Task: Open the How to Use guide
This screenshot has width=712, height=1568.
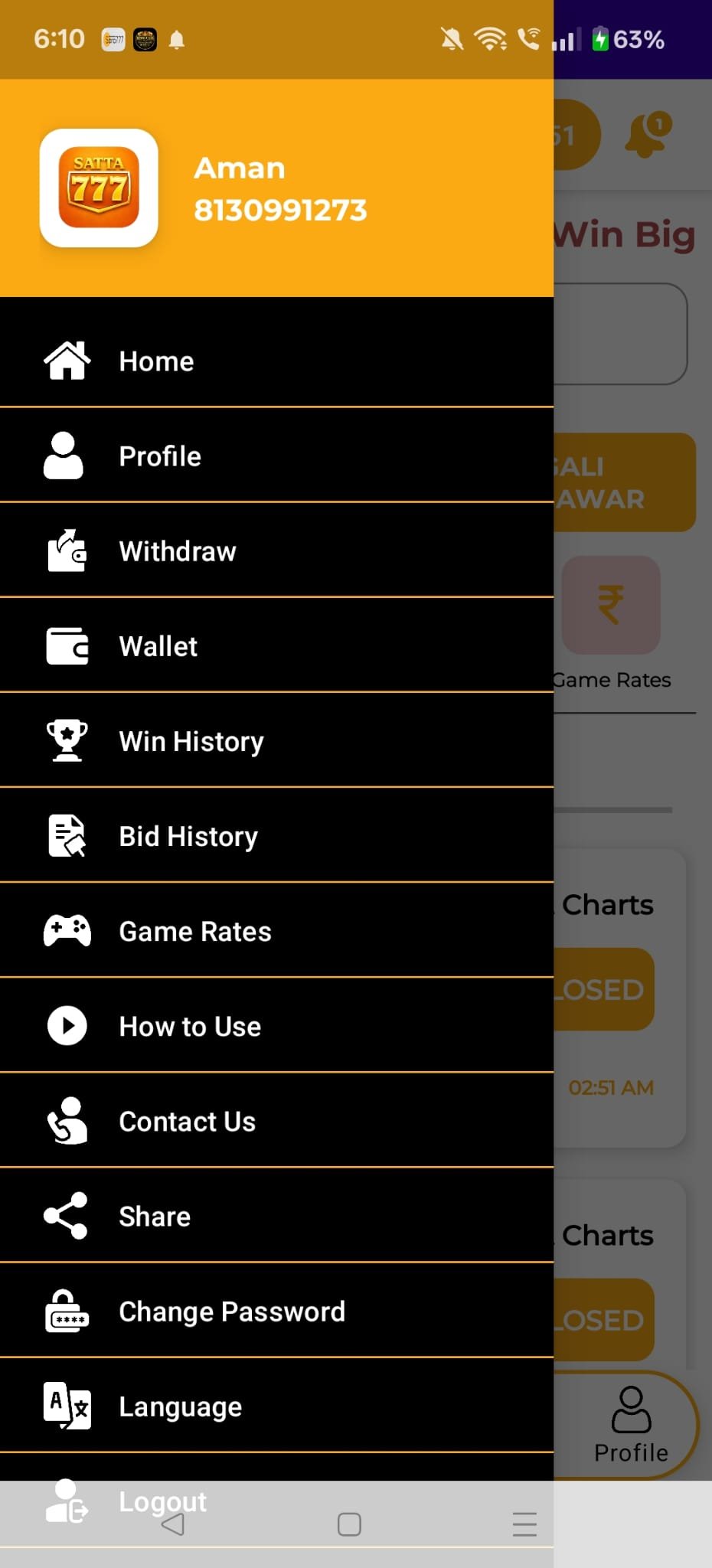Action: 190,1026
